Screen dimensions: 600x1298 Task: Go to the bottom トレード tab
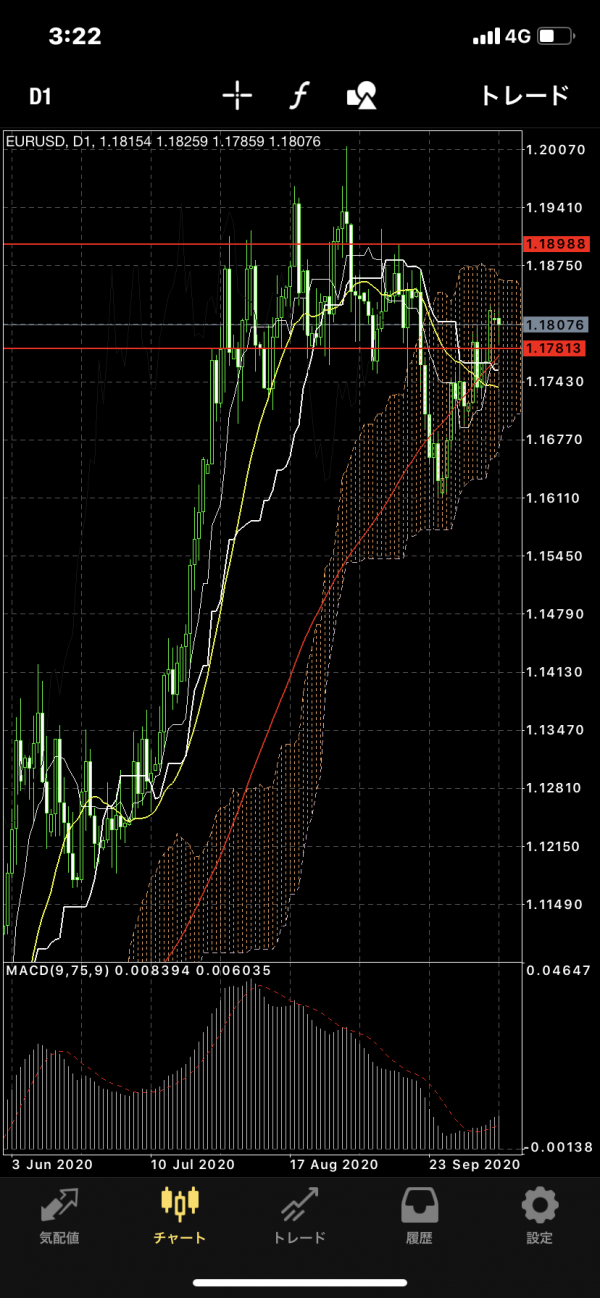click(300, 1215)
